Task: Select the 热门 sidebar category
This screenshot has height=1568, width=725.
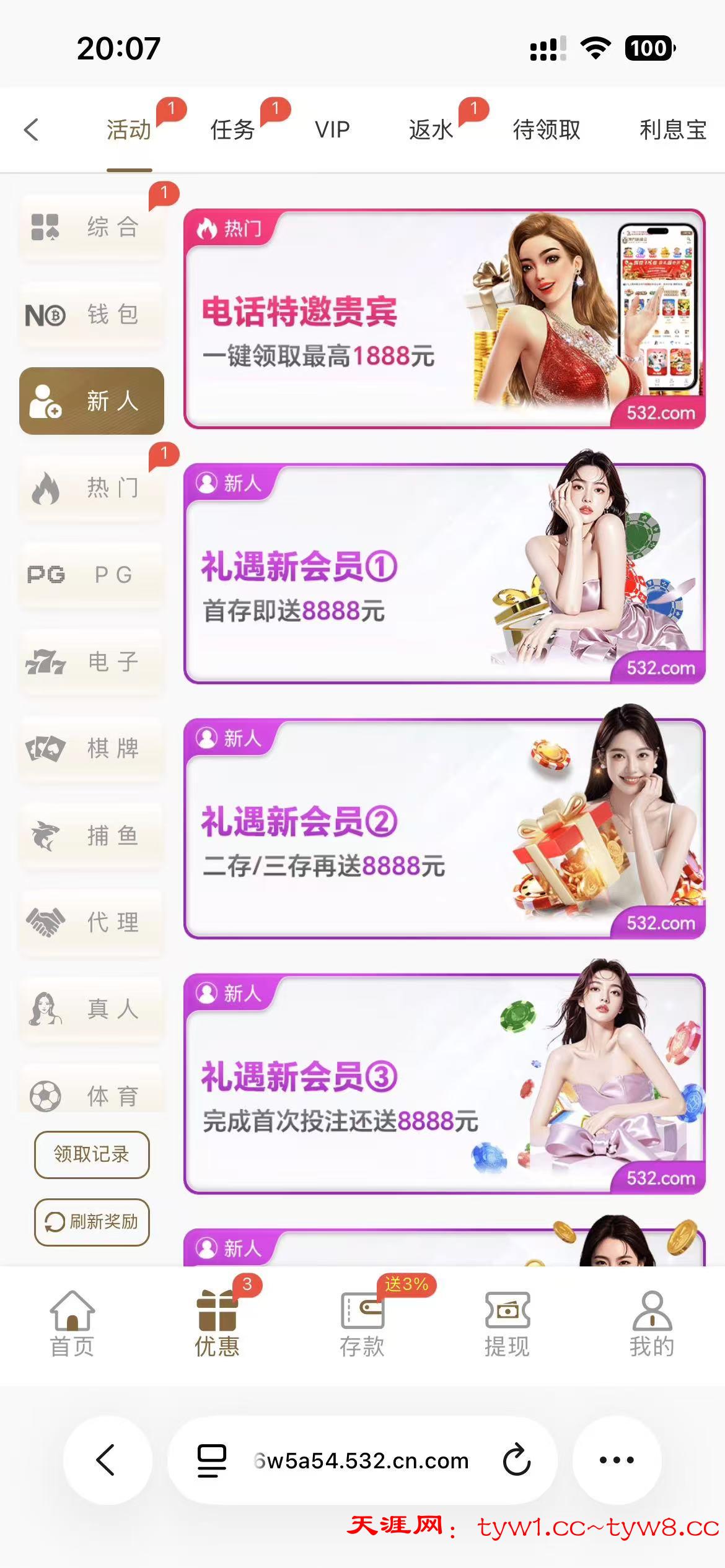Action: click(x=92, y=488)
